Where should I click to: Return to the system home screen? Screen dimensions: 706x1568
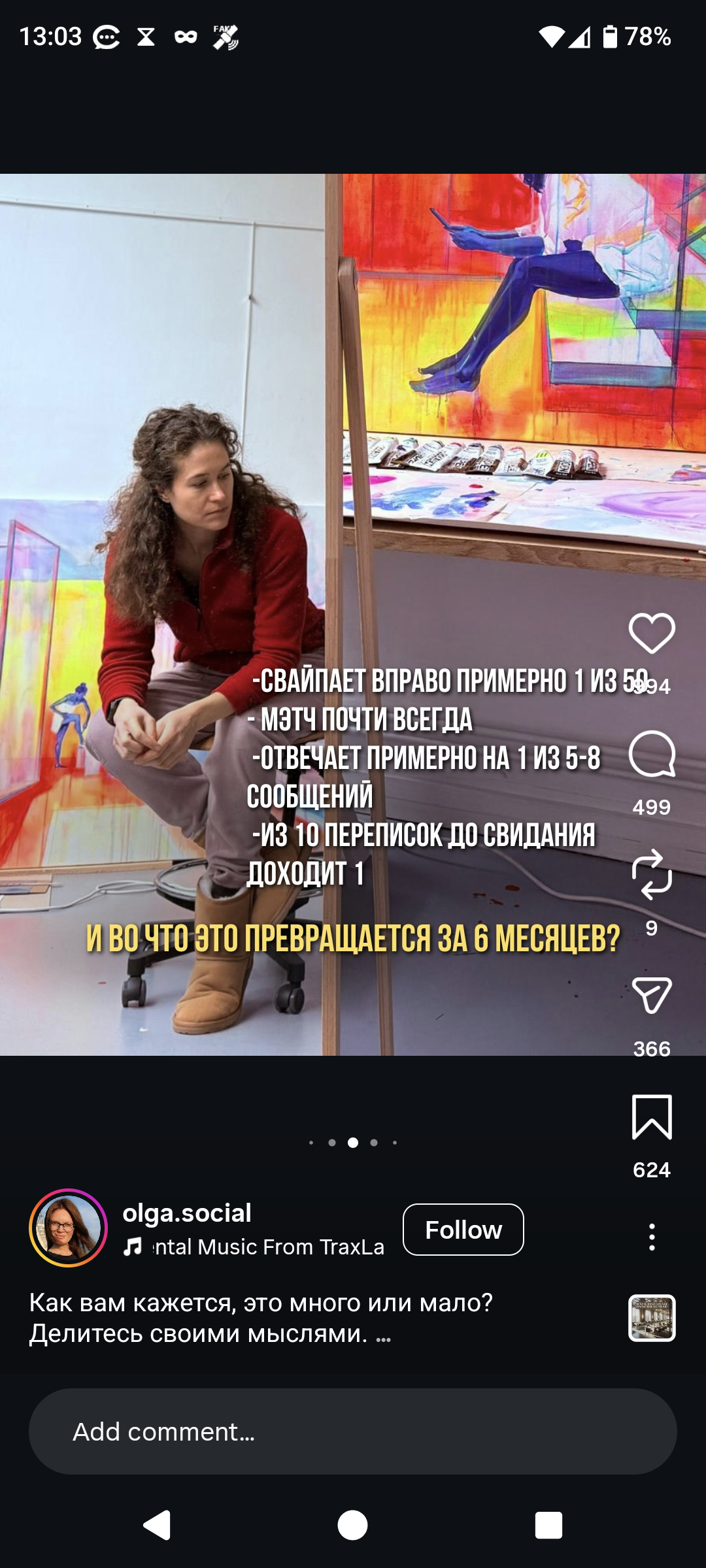[352, 1526]
